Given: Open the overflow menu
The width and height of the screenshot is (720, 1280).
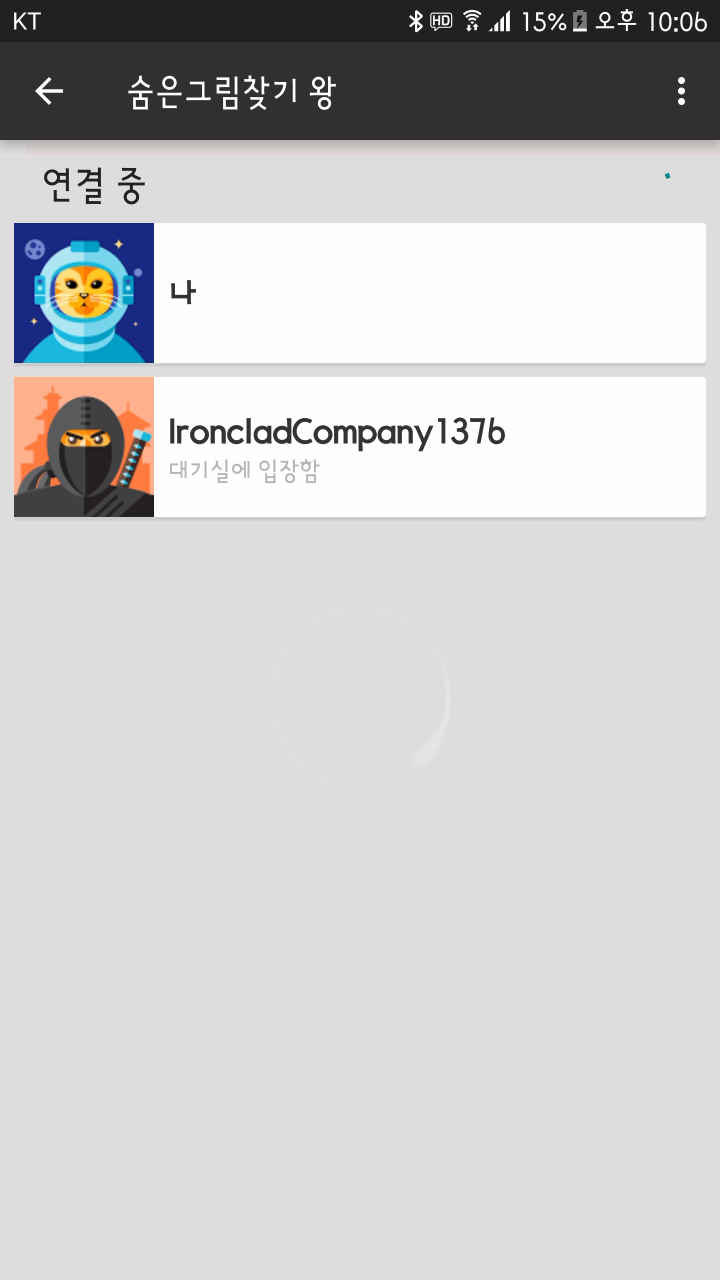Looking at the screenshot, I should click(681, 91).
